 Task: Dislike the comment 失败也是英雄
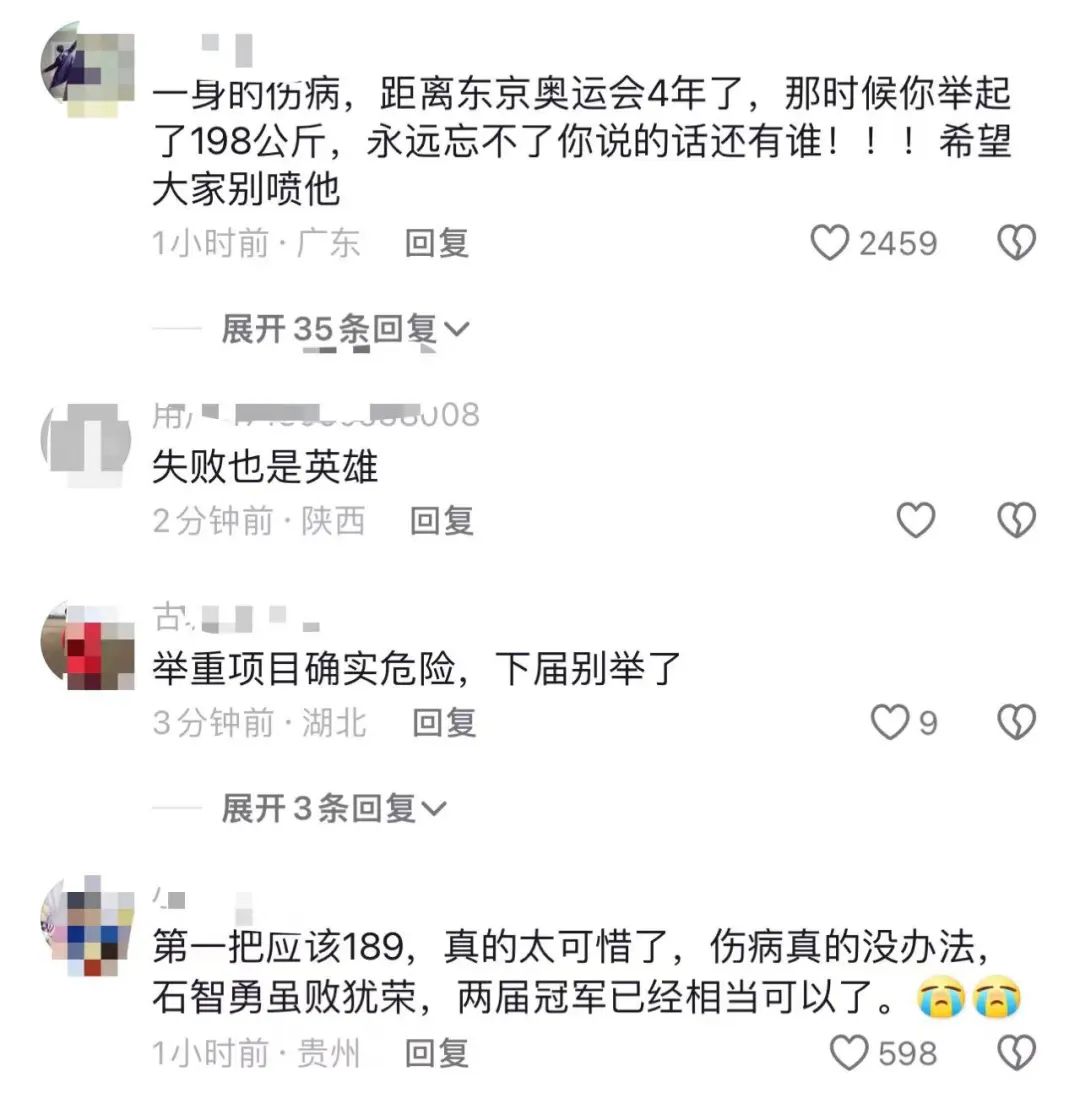pos(1017,520)
